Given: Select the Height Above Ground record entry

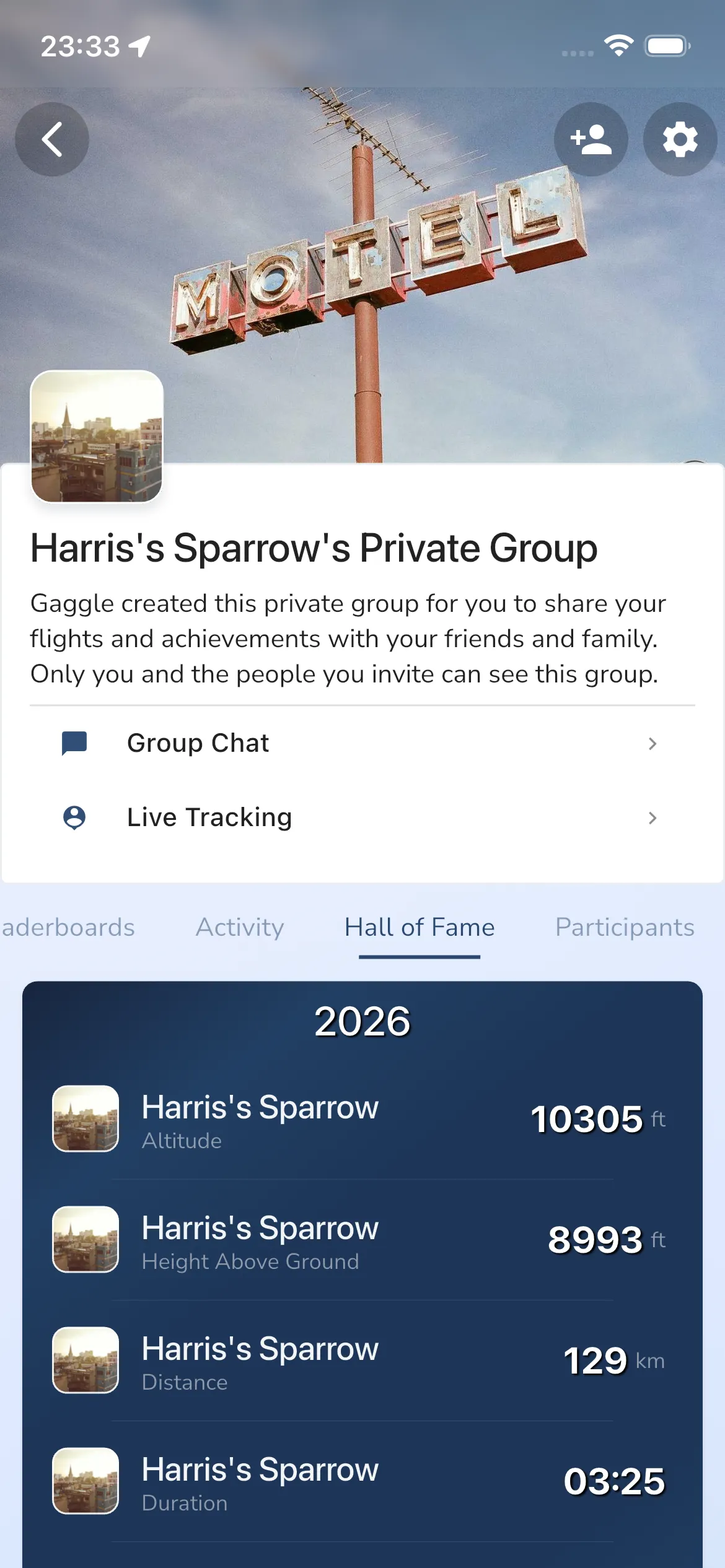Looking at the screenshot, I should click(x=362, y=1240).
